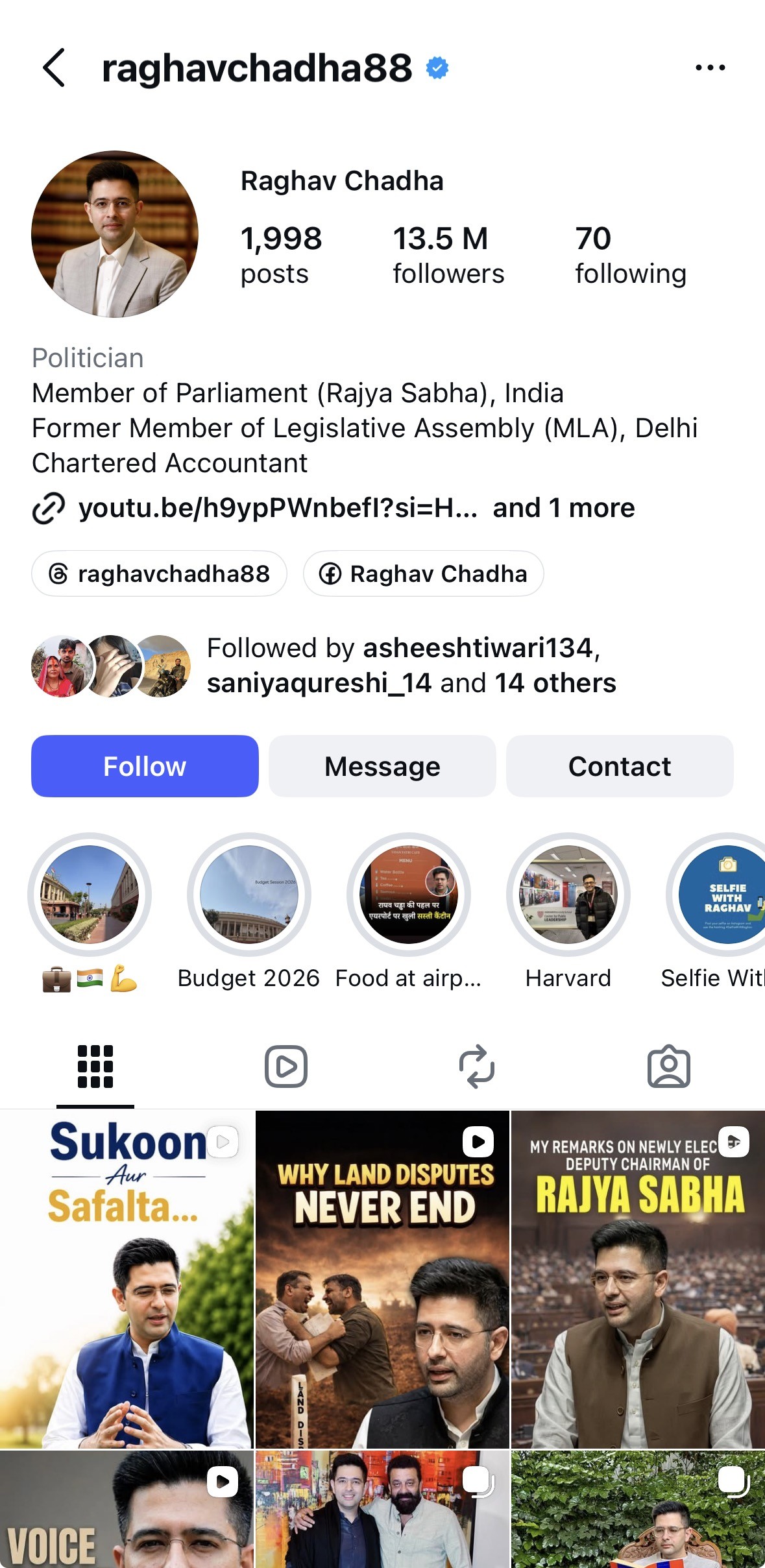Open the Raghav Chadha Facebook chip
The width and height of the screenshot is (765, 1568).
coord(423,573)
